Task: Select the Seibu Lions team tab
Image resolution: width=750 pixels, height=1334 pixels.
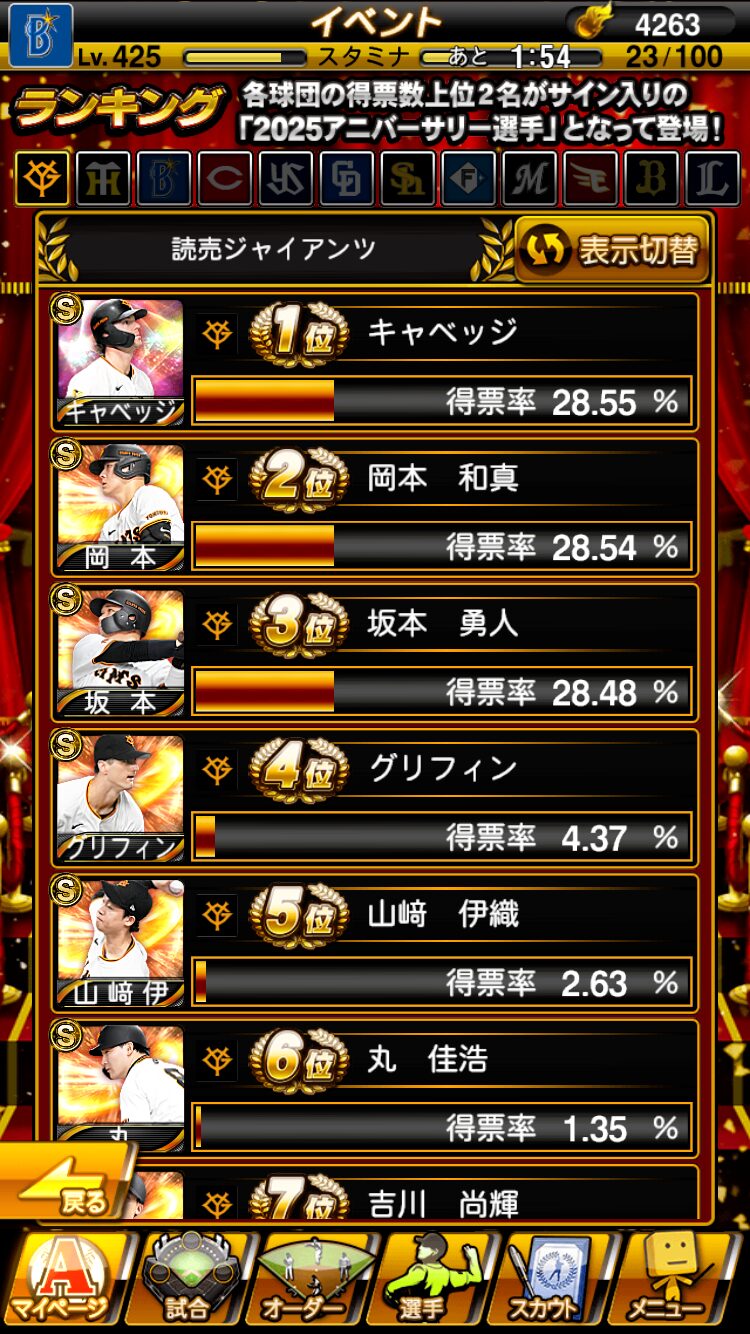Action: [712, 180]
